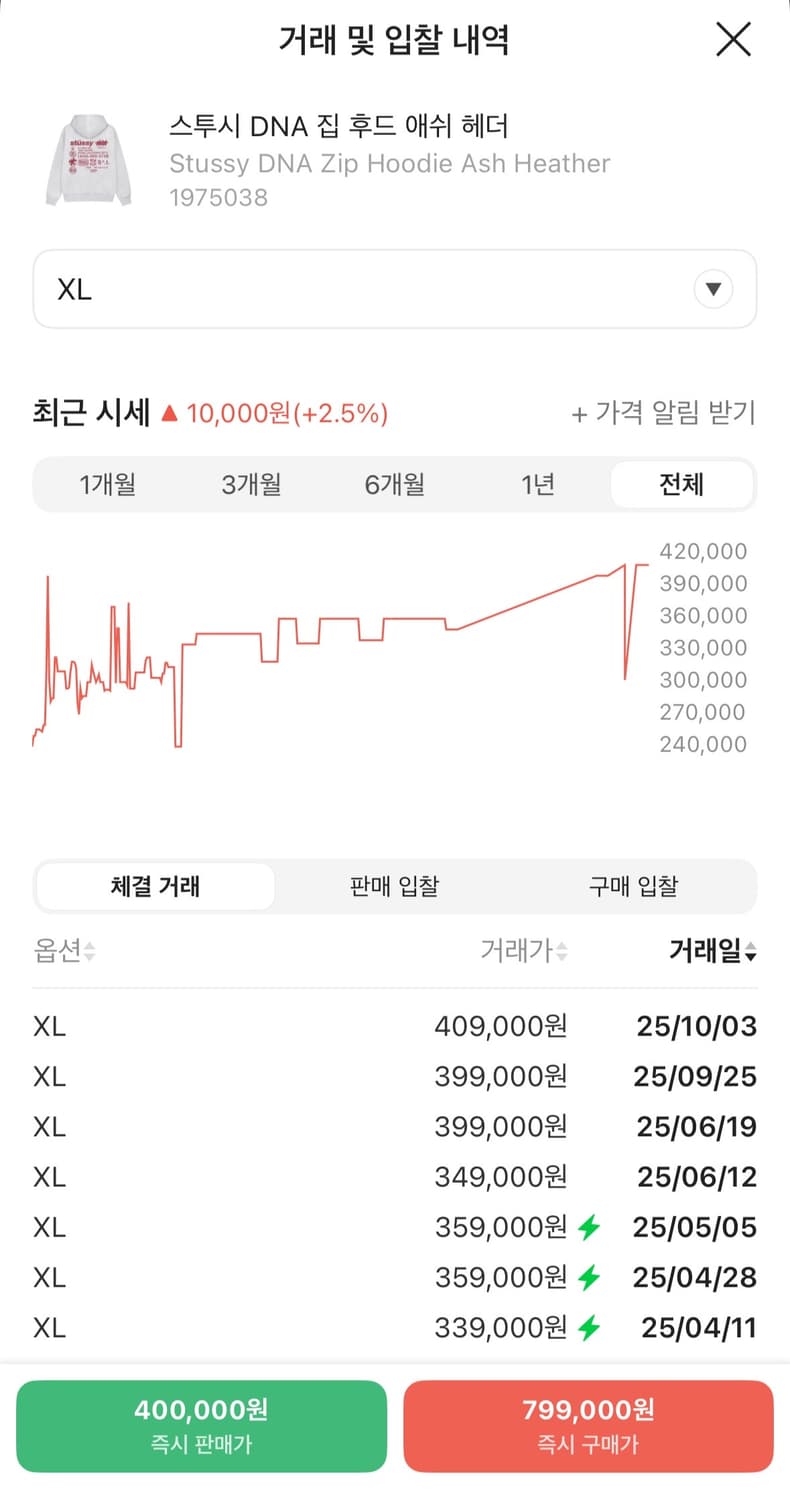Click the Stussy hoodie product thumbnail
Viewport: 790px width, 1500px height.
[88, 160]
